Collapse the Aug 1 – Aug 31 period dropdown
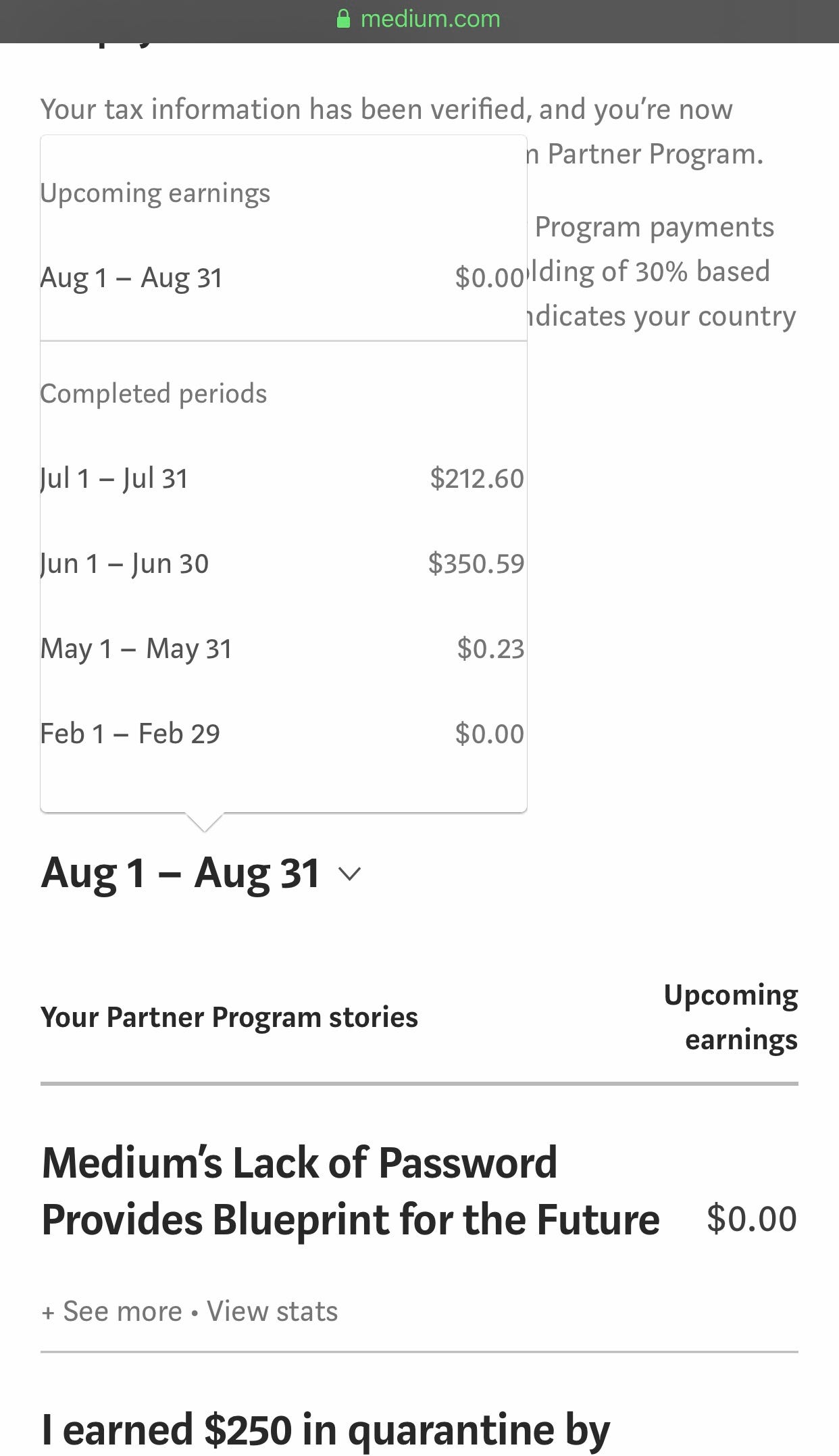 [201, 873]
